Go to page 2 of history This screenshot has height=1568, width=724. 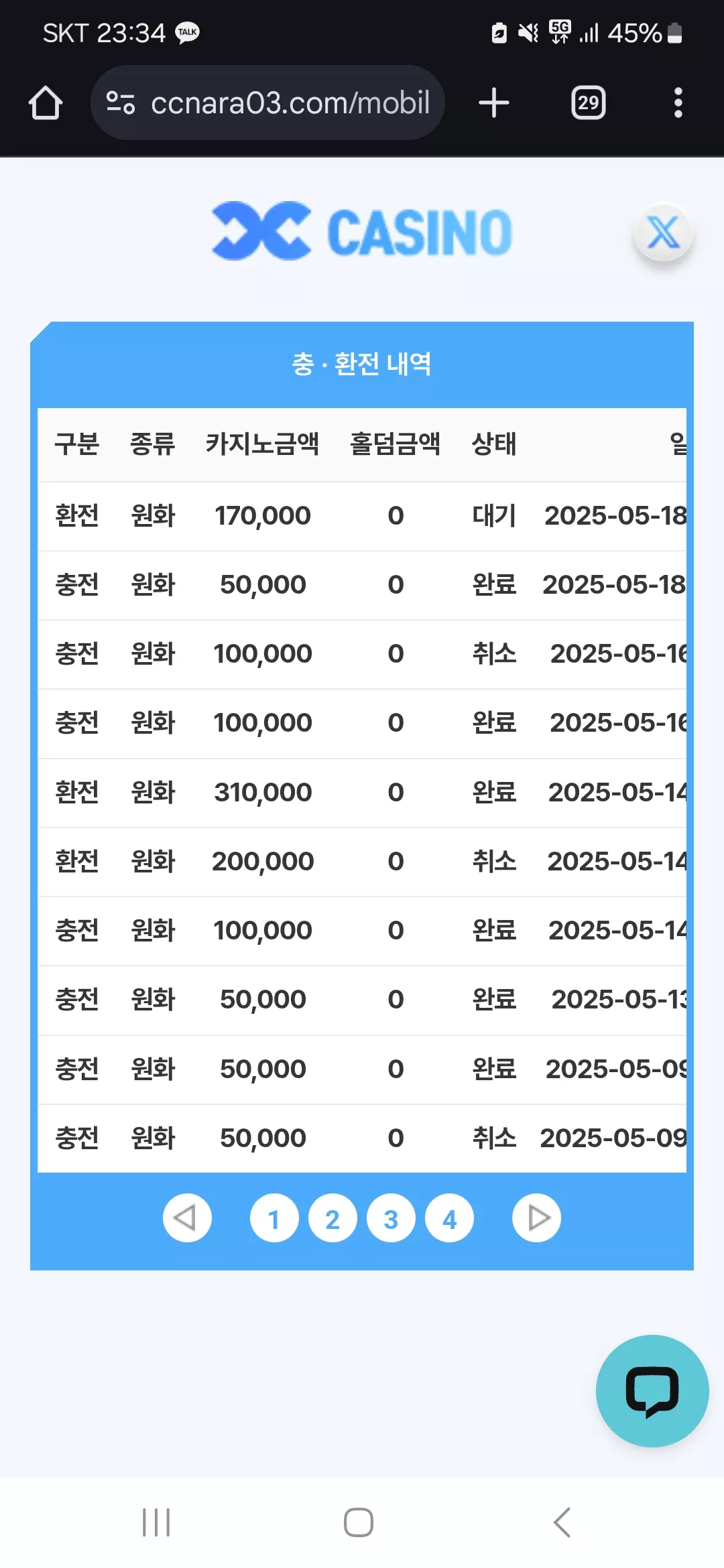(x=333, y=1218)
